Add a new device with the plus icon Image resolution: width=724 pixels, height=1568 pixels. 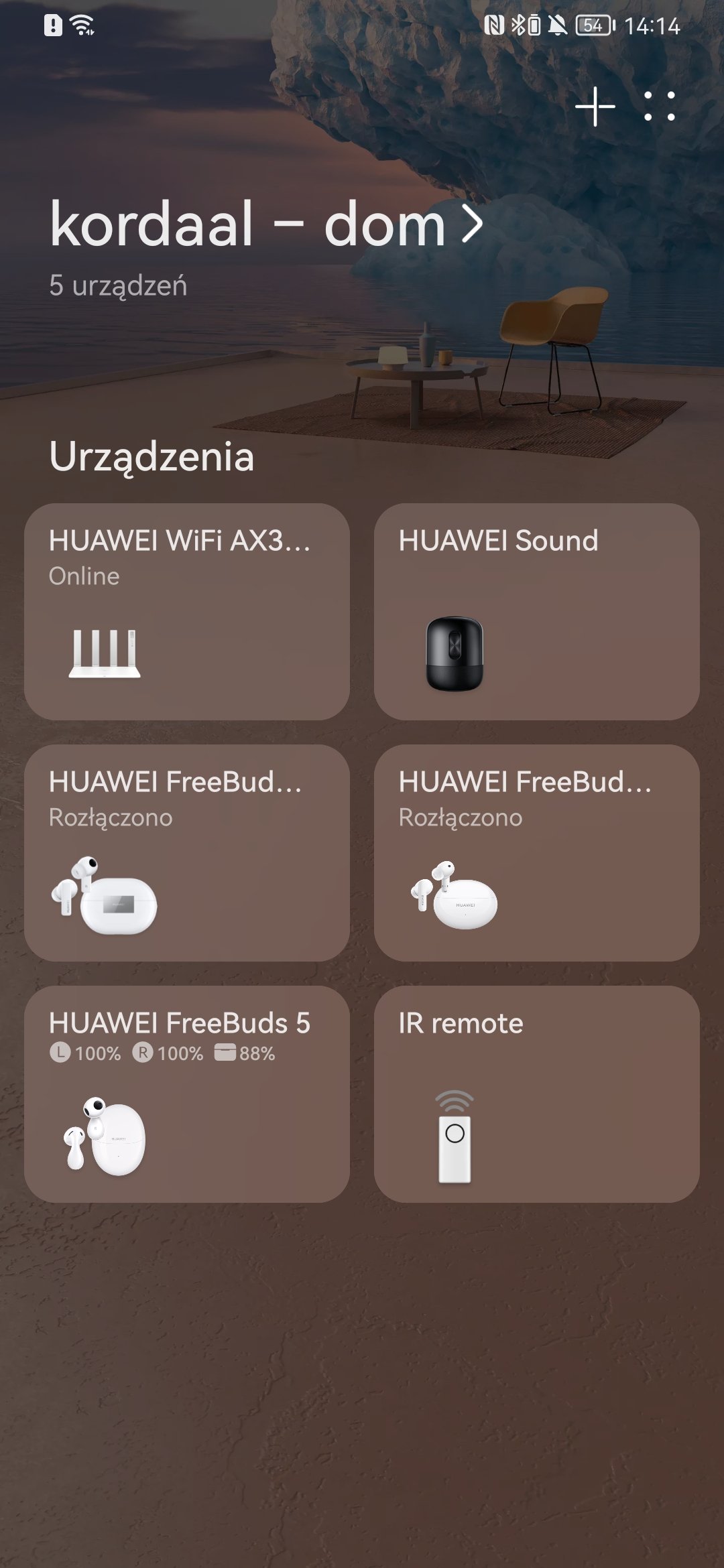click(595, 107)
